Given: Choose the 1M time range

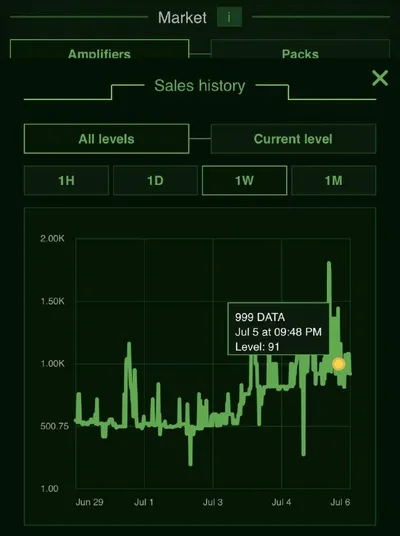Looking at the screenshot, I should (x=333, y=180).
